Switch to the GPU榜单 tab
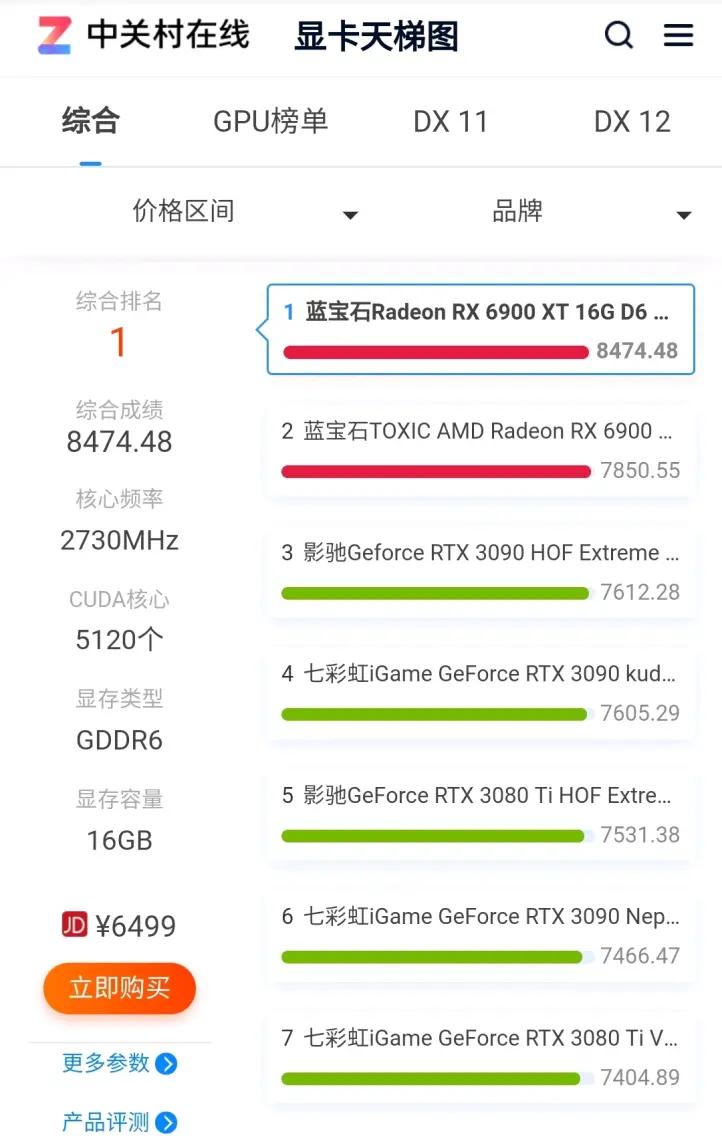722x1148 pixels. [x=270, y=122]
